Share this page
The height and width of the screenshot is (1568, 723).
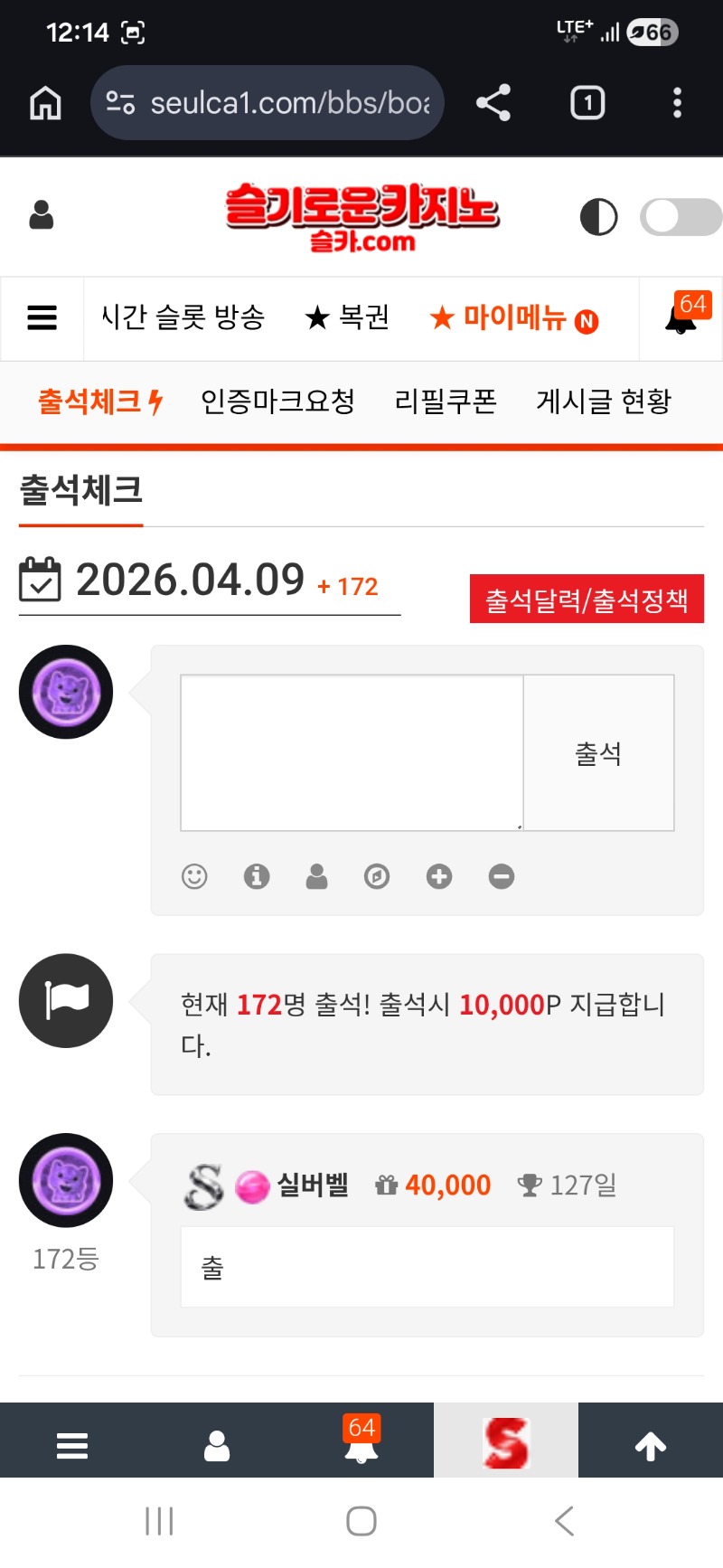493,103
